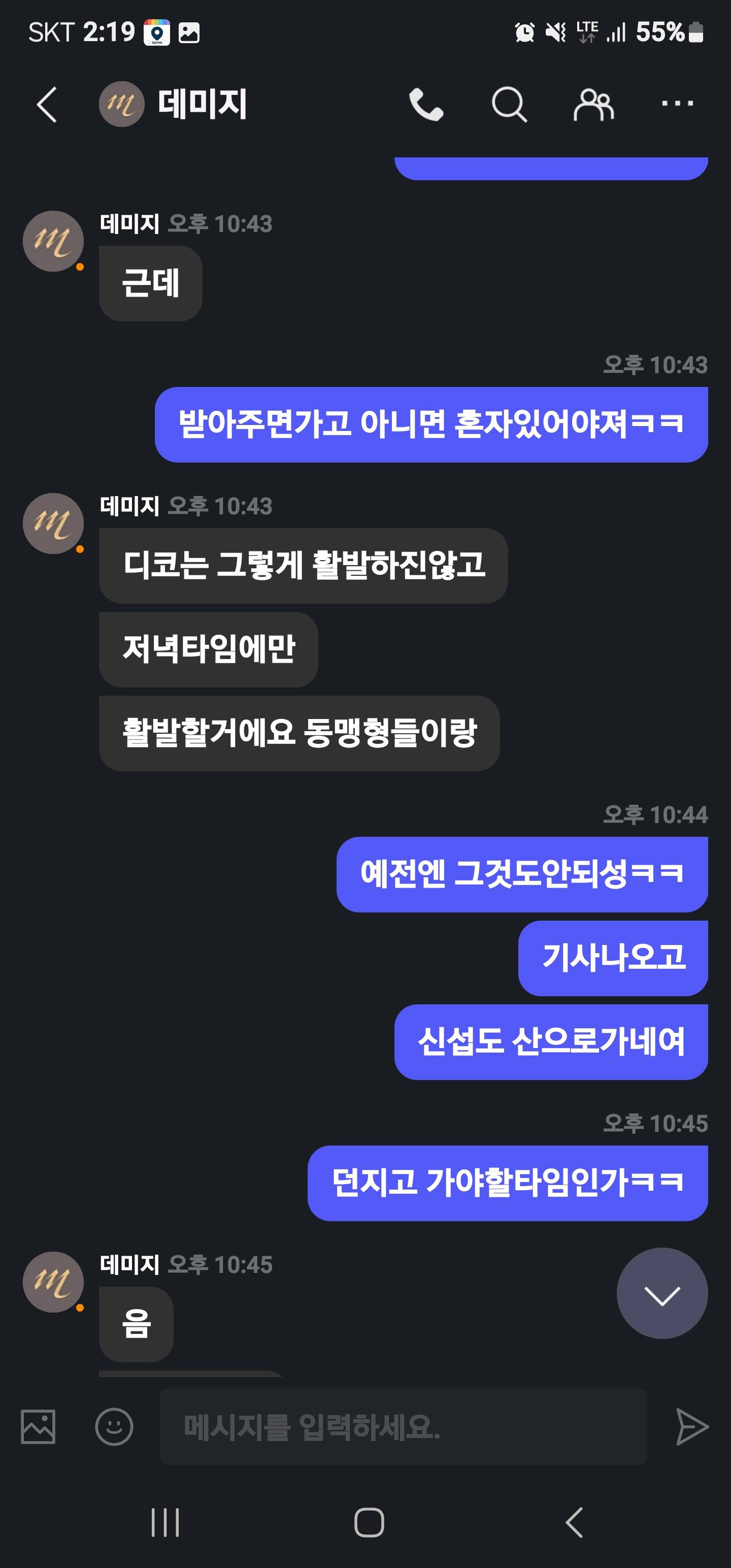Start a voice call with 데미지
Image resolution: width=731 pixels, height=1568 pixels.
(x=426, y=105)
